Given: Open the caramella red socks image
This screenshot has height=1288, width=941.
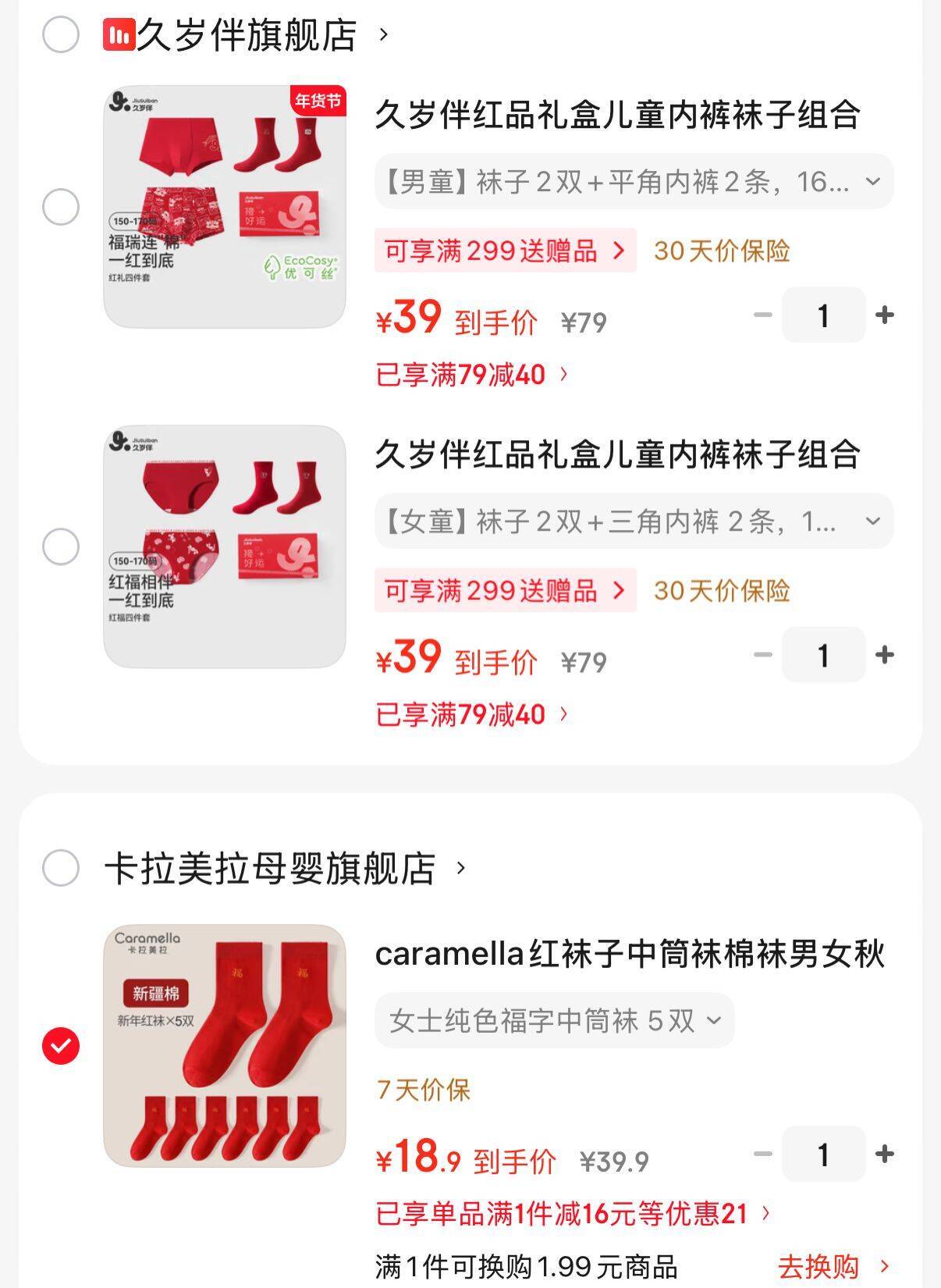Looking at the screenshot, I should 225,1046.
